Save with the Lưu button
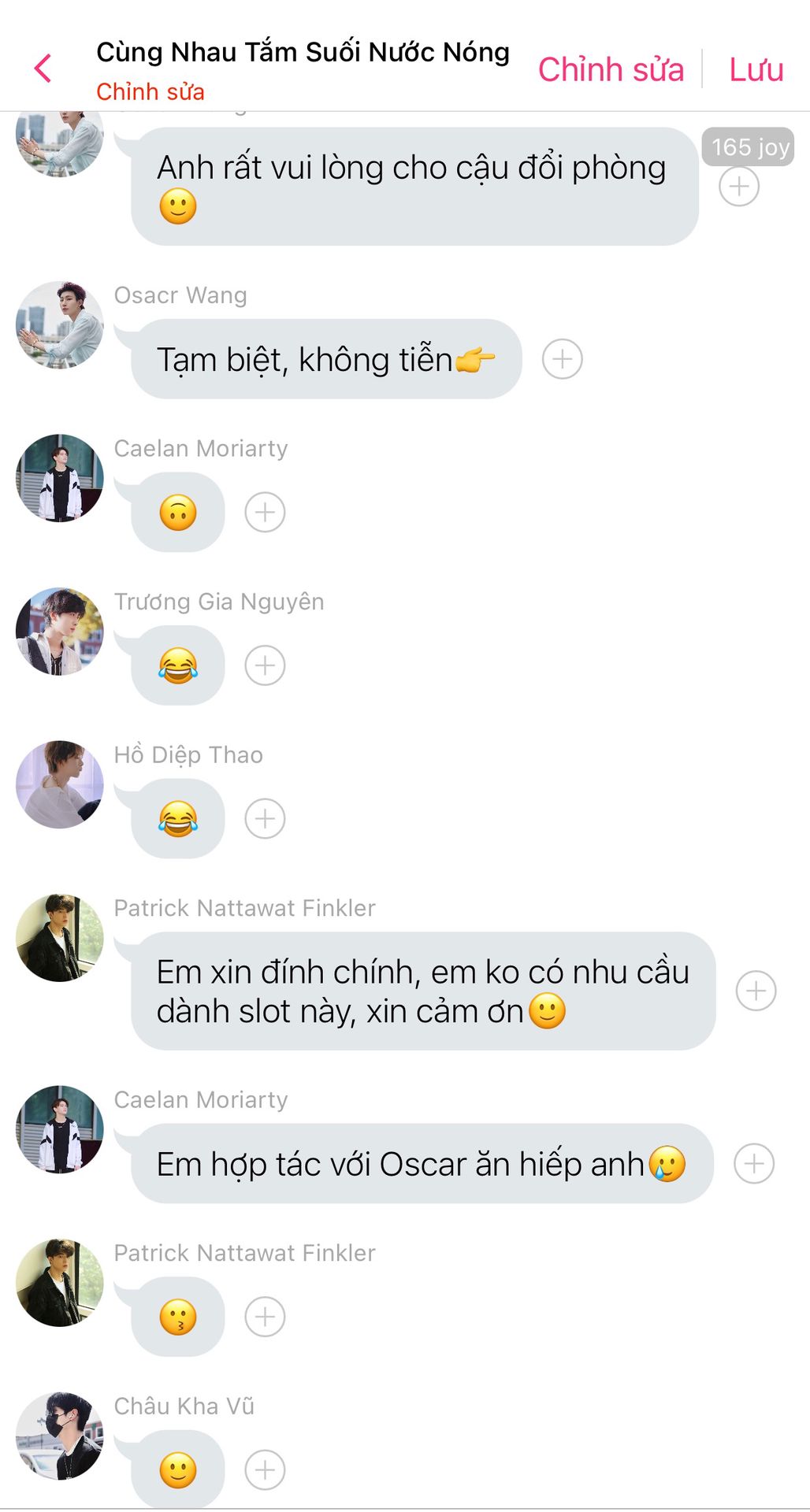The height and width of the screenshot is (1512, 810). [x=756, y=69]
